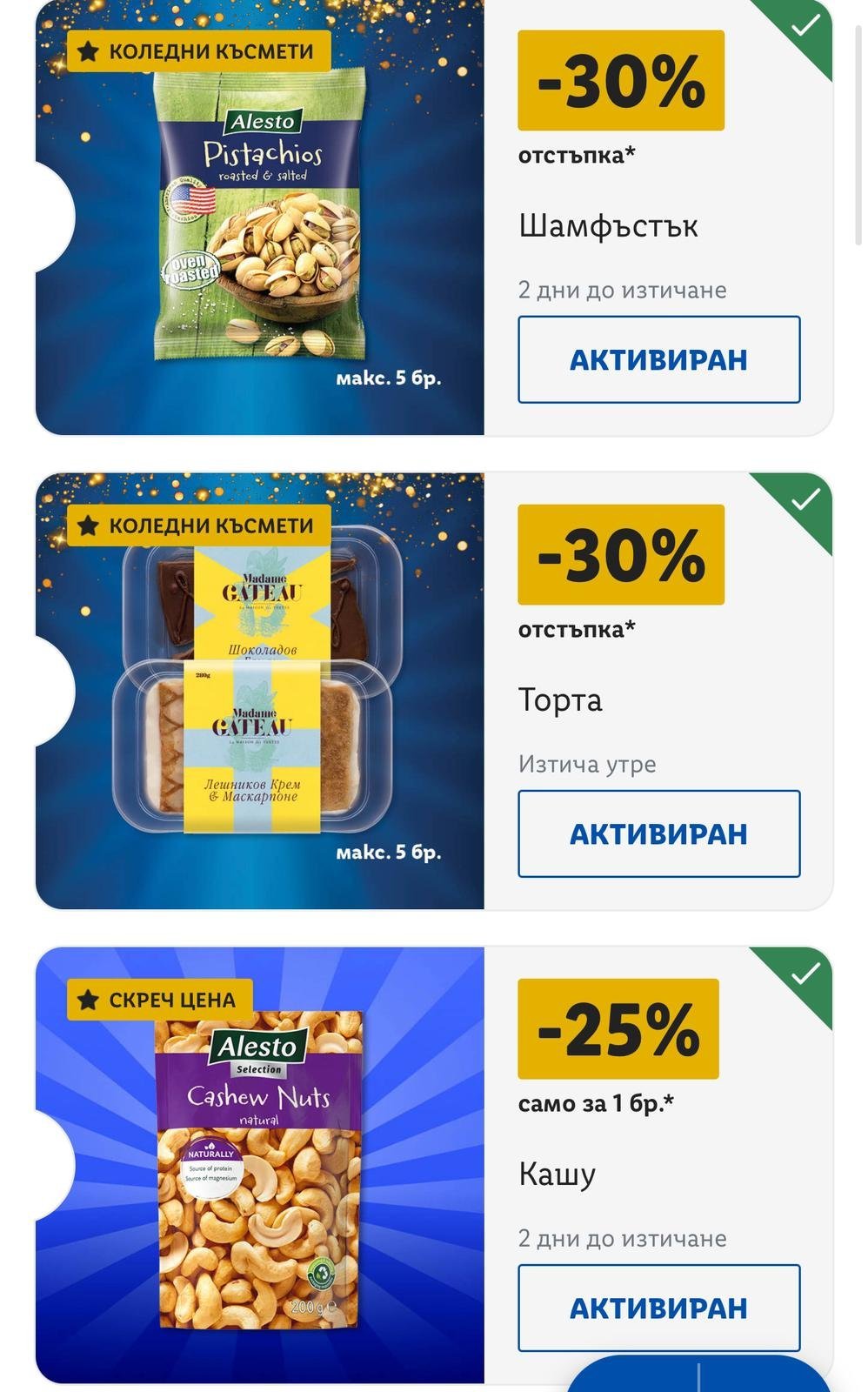Open the Торта Madame Gateau coupon card
This screenshot has width=868, height=1392.
[x=261, y=692]
